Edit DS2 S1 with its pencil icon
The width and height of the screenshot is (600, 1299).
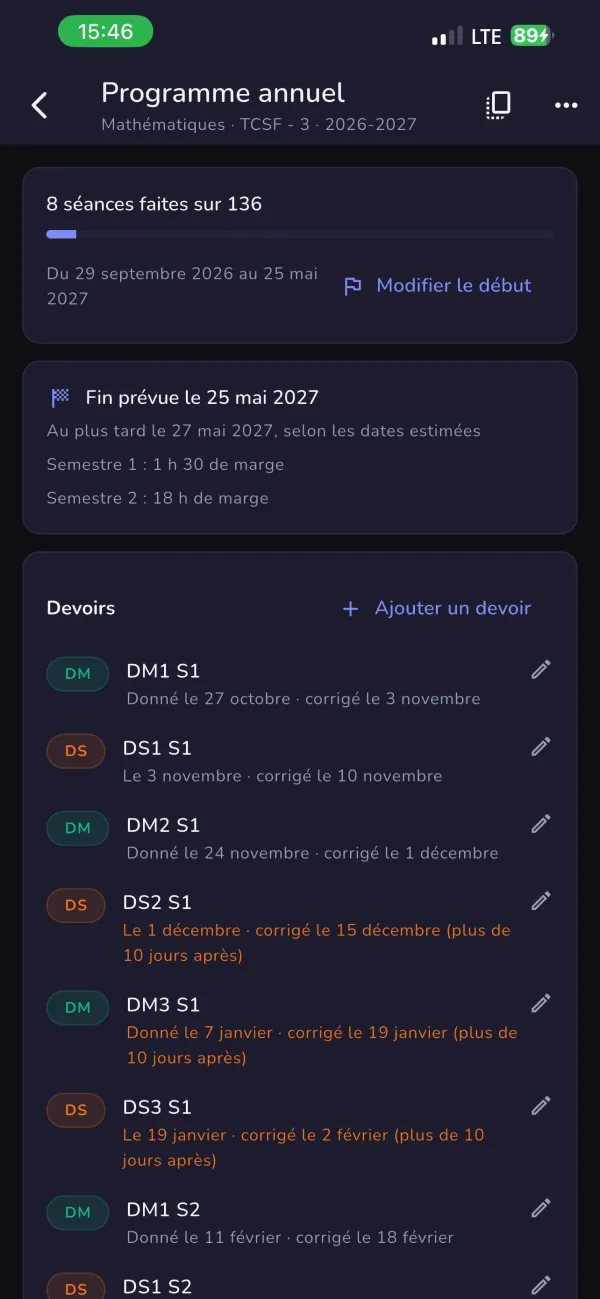coord(541,901)
